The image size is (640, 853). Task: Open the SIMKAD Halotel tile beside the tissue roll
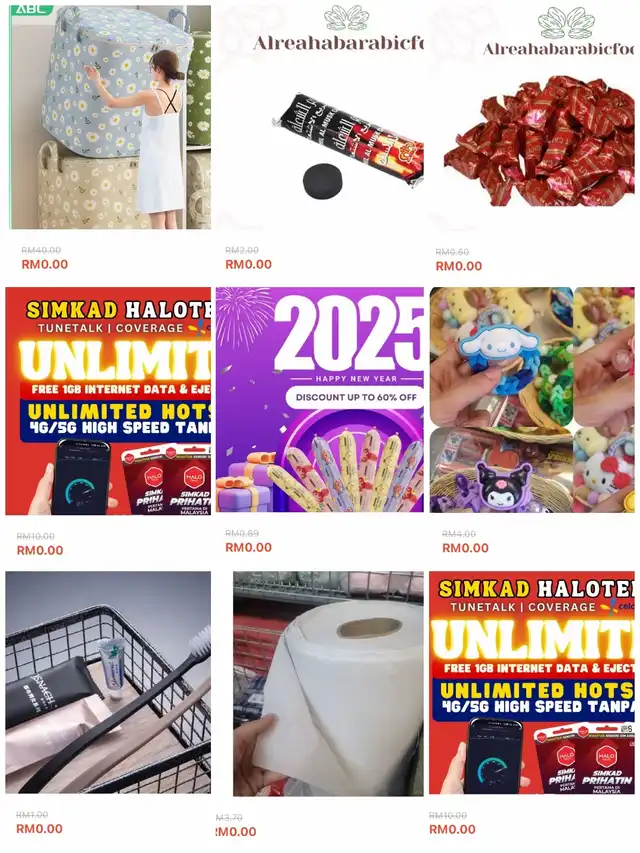[x=532, y=683]
